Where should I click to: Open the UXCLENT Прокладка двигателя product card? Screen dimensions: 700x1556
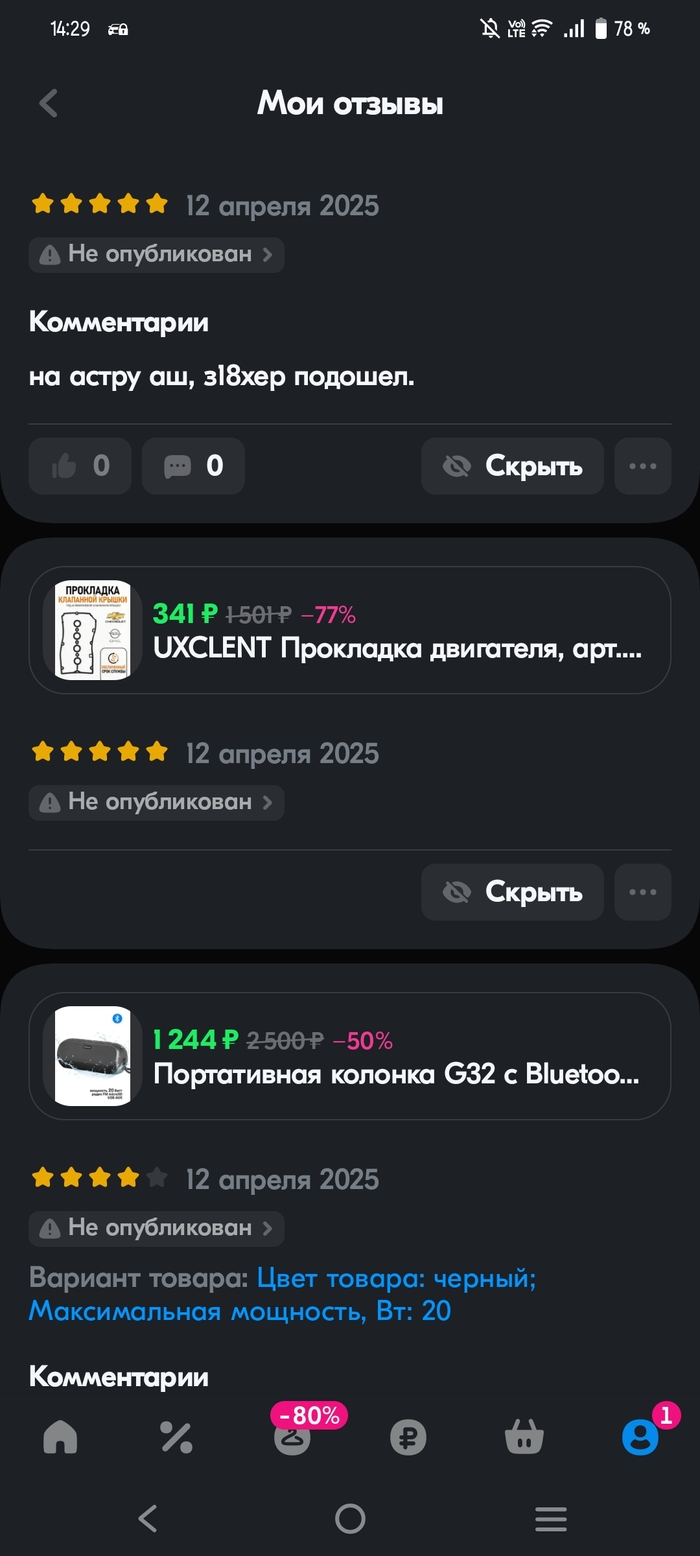(x=349, y=630)
